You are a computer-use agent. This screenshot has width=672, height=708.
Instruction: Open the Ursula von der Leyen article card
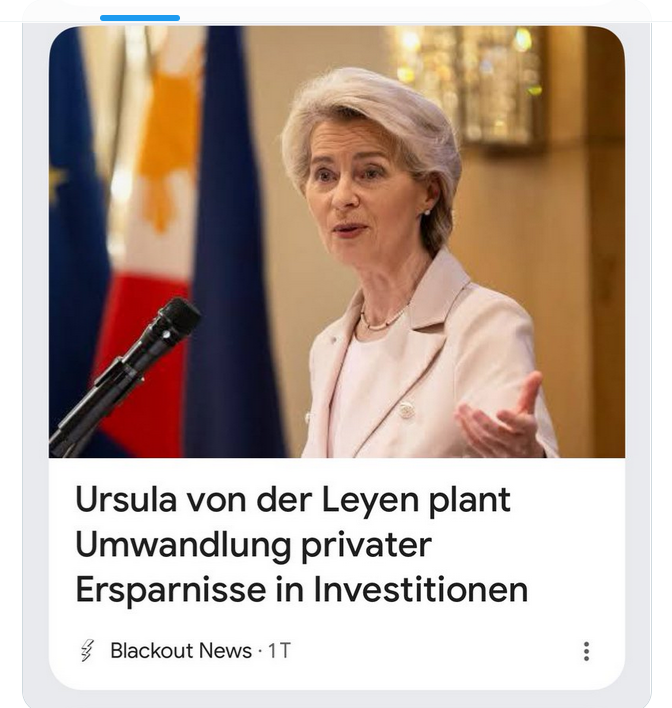[x=300, y=545]
